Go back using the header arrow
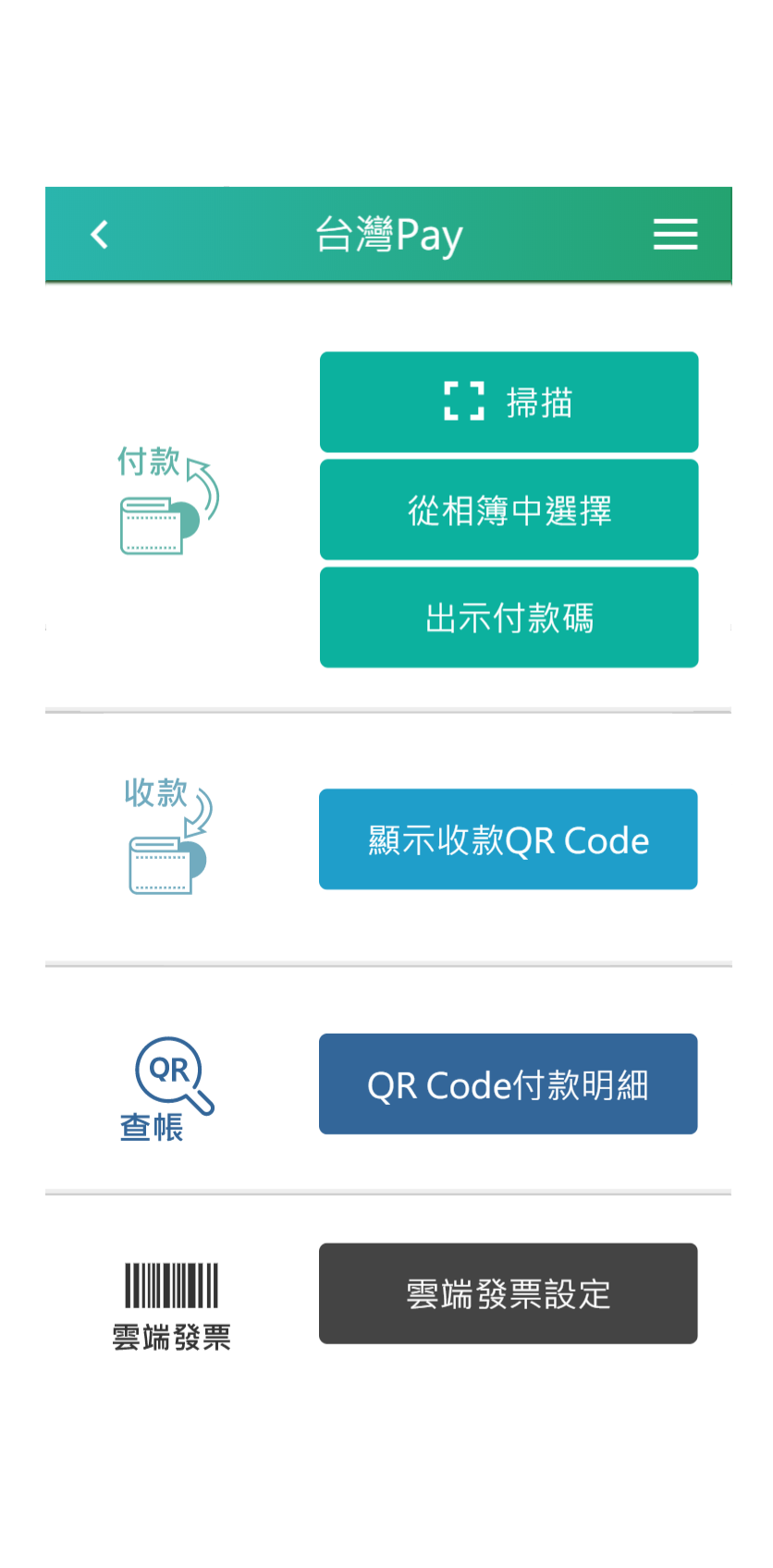 pyautogui.click(x=100, y=234)
